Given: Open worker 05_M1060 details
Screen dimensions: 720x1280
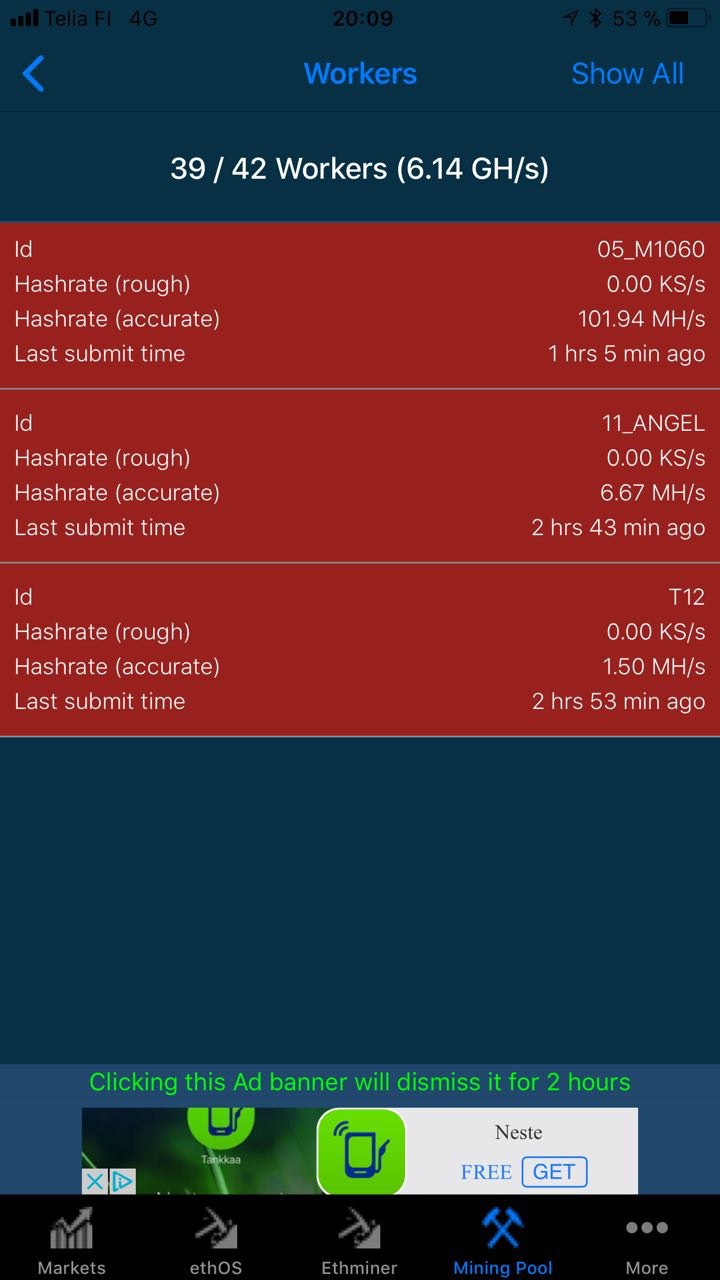Looking at the screenshot, I should pyautogui.click(x=360, y=302).
